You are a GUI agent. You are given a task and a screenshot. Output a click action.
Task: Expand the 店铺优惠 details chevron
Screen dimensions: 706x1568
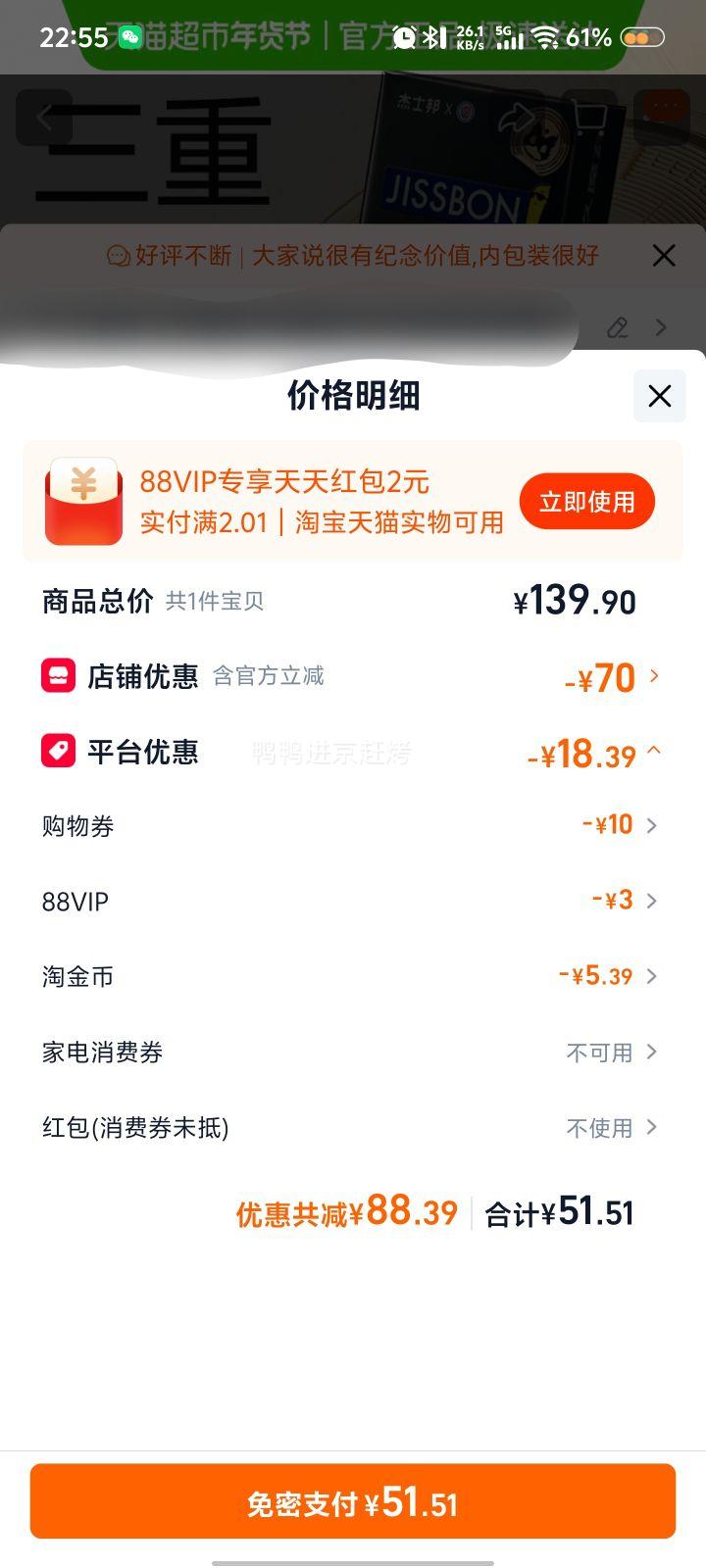tap(655, 677)
